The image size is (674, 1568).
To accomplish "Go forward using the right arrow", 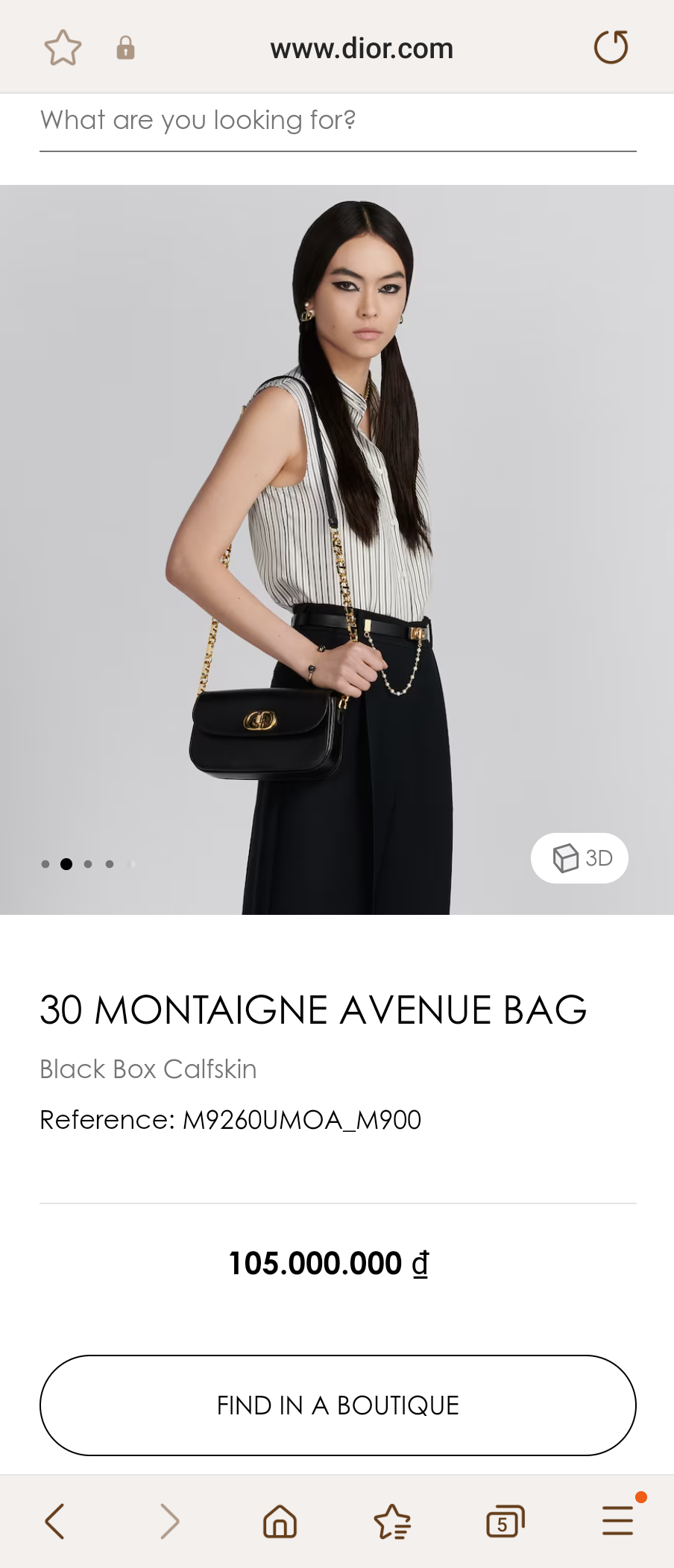I will (168, 1520).
